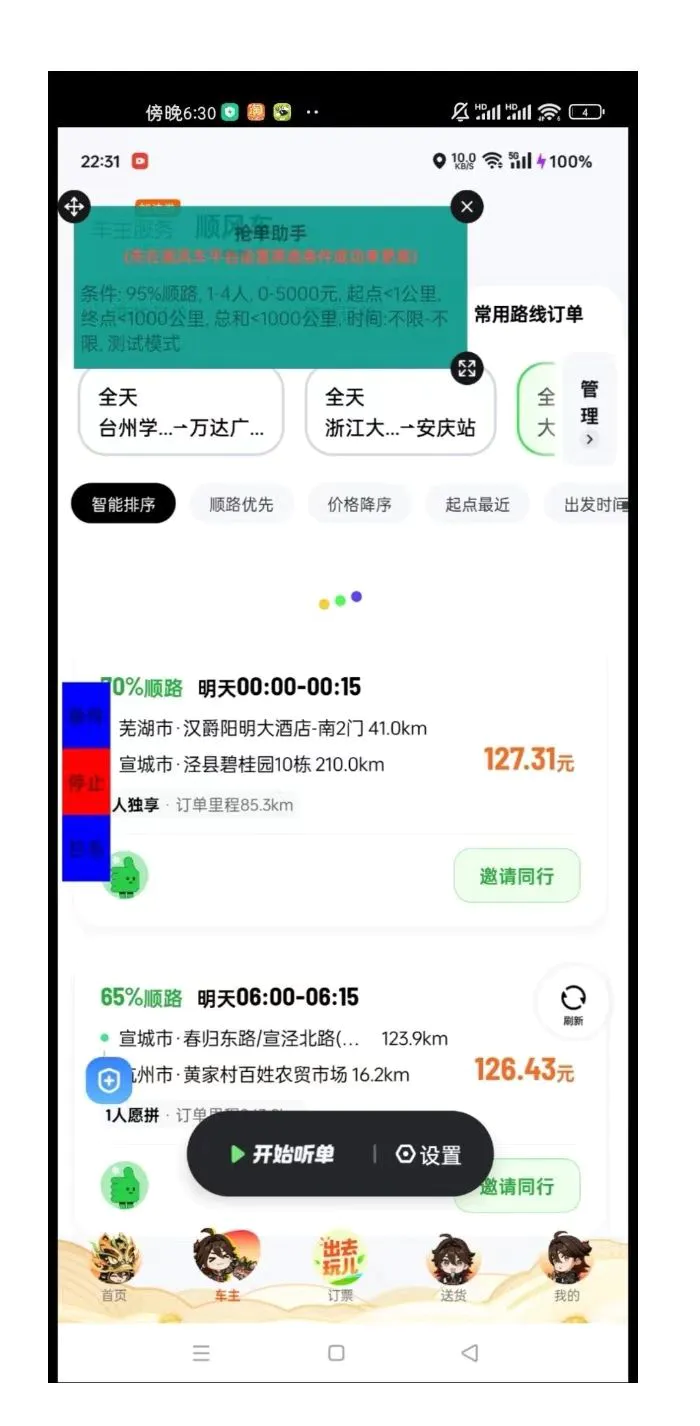The image size is (700, 1426).
Task: Open 设置 in the floating bar
Action: click(430, 1155)
